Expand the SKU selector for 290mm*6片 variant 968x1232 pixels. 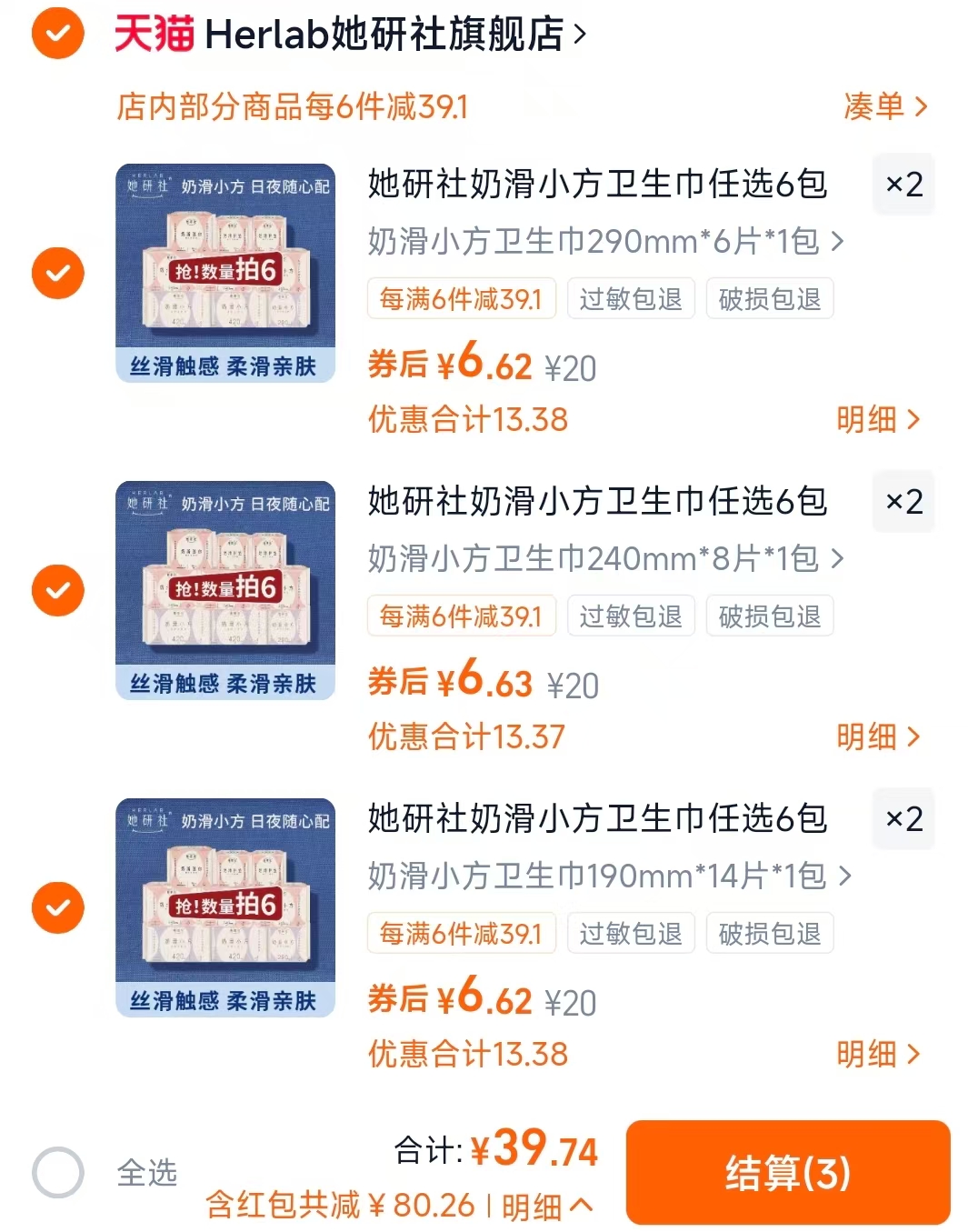point(604,242)
